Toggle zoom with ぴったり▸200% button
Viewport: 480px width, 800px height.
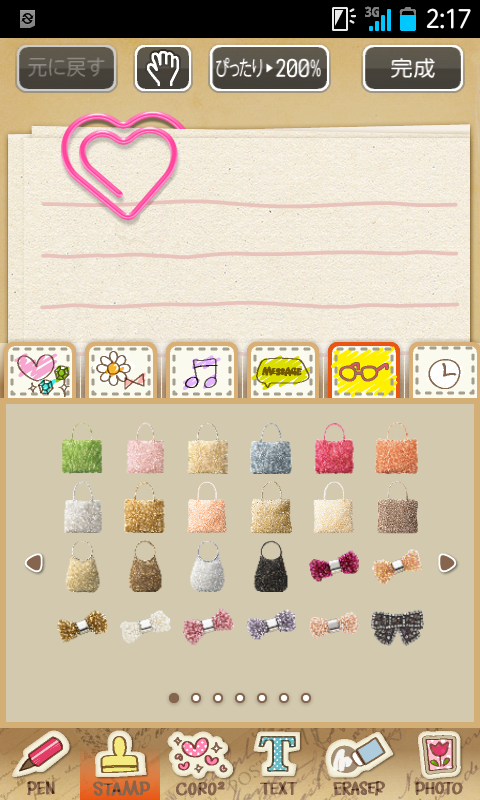pyautogui.click(x=269, y=68)
